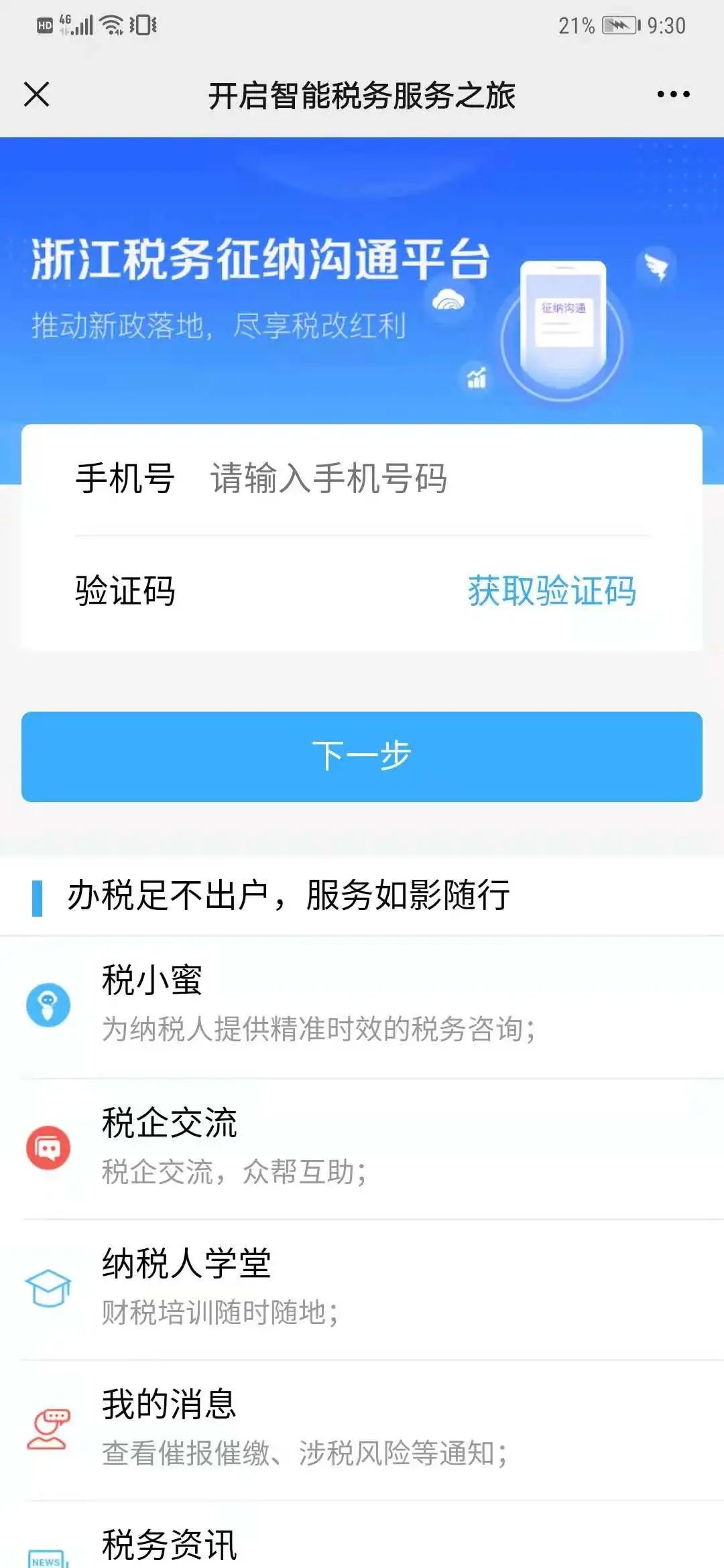The width and height of the screenshot is (724, 1568).
Task: Close the page with the X icon
Action: tap(37, 94)
